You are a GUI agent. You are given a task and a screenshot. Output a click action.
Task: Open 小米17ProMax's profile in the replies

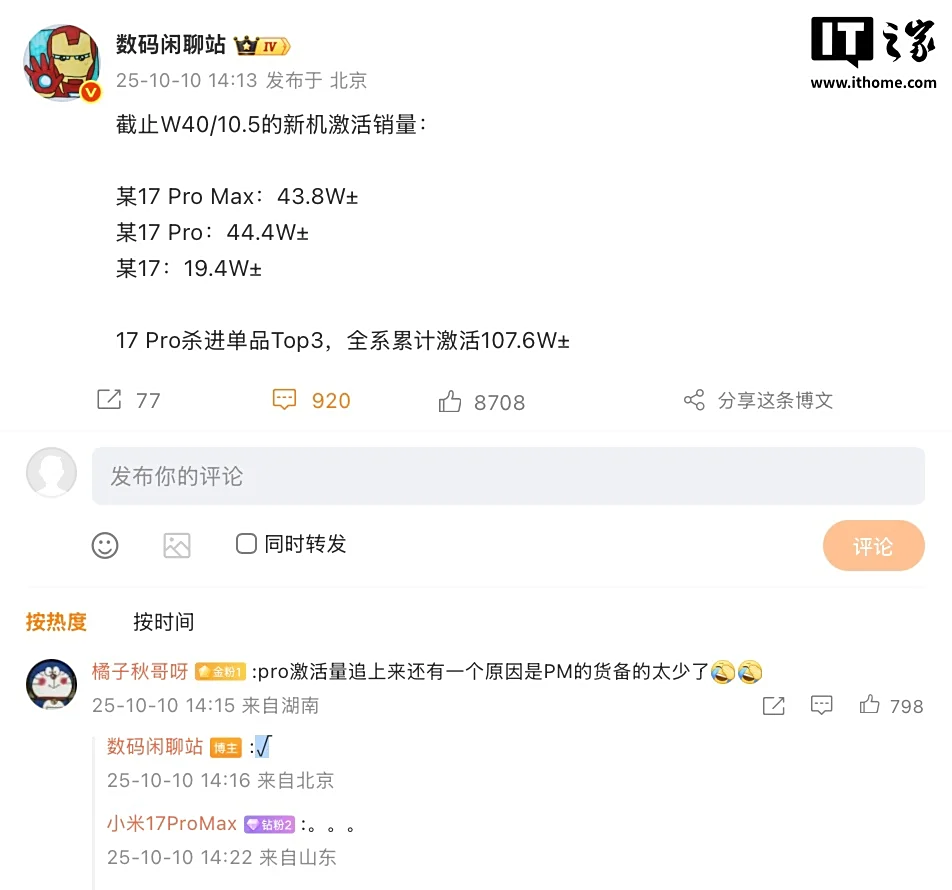[172, 824]
